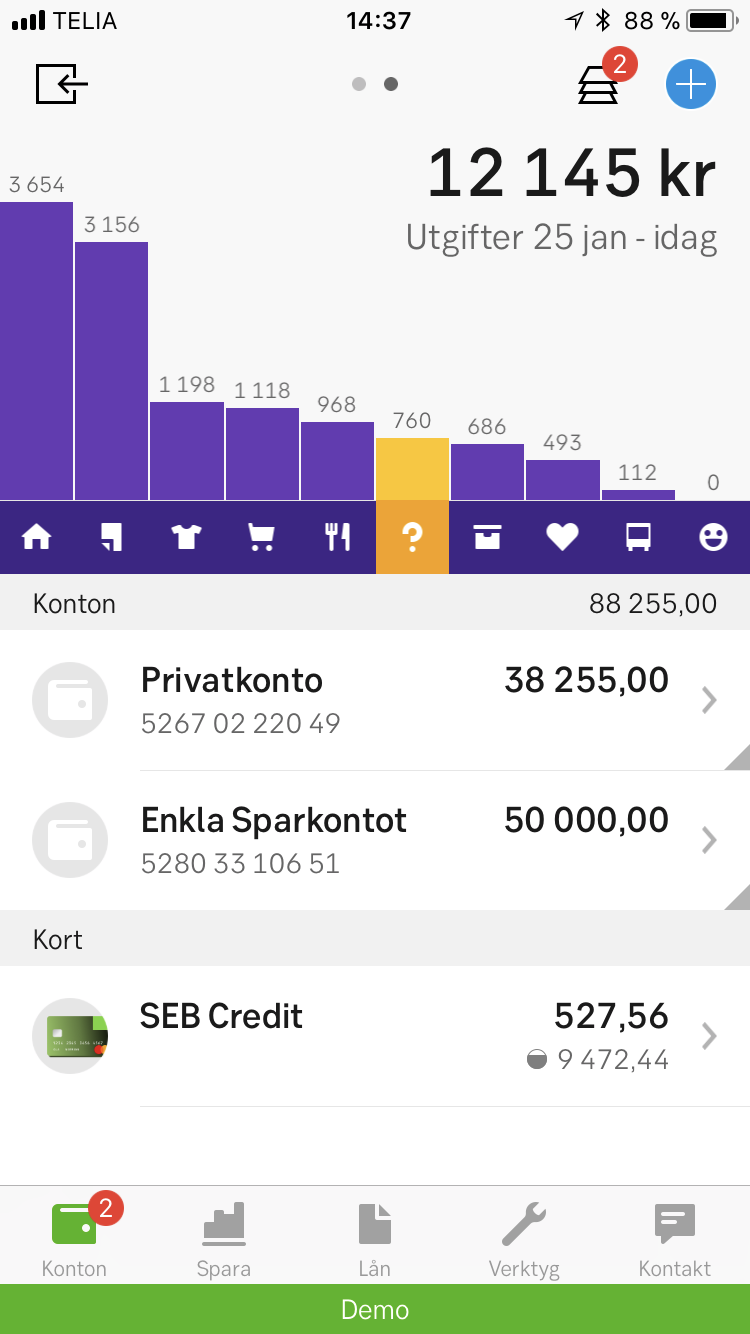Image resolution: width=750 pixels, height=1334 pixels.
Task: Tap the Demo banner
Action: 375,1309
